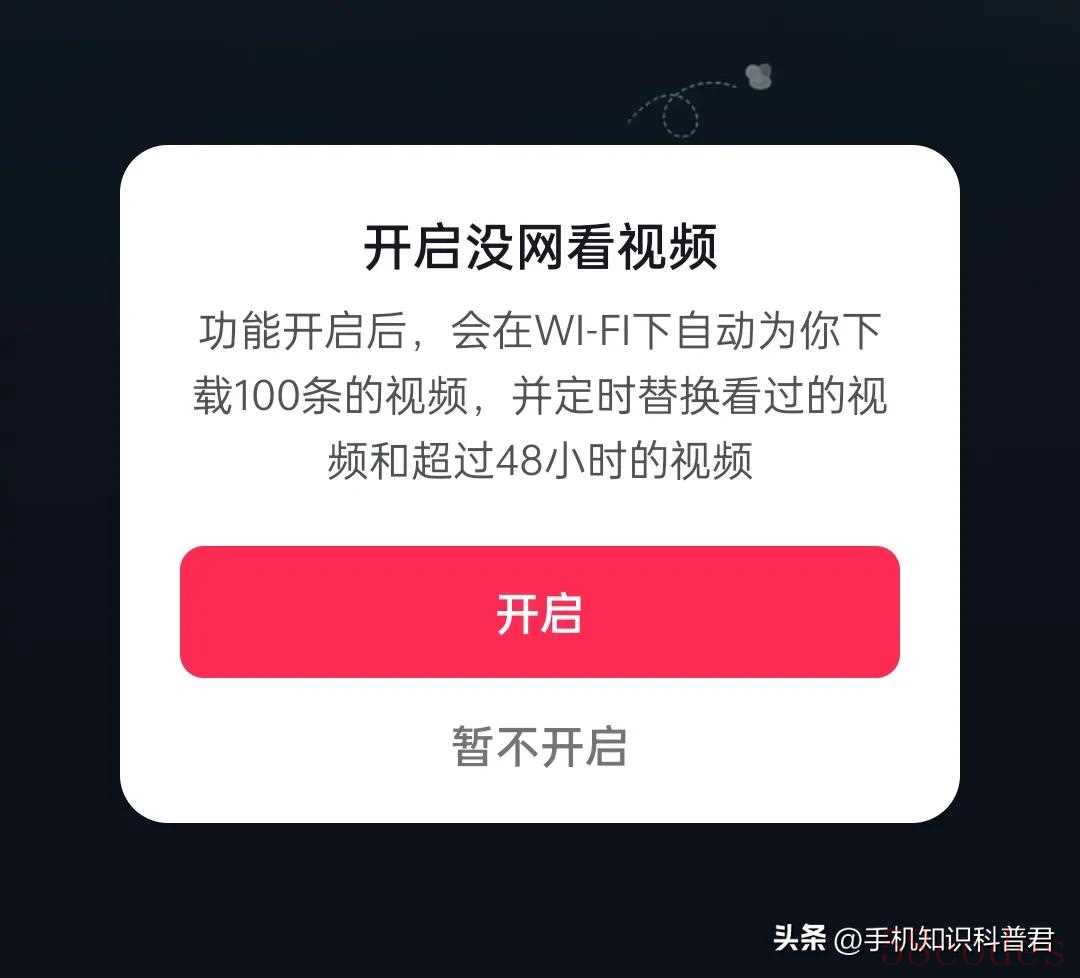
Task: Choose 暂不开启 to decline
Action: coord(539,747)
